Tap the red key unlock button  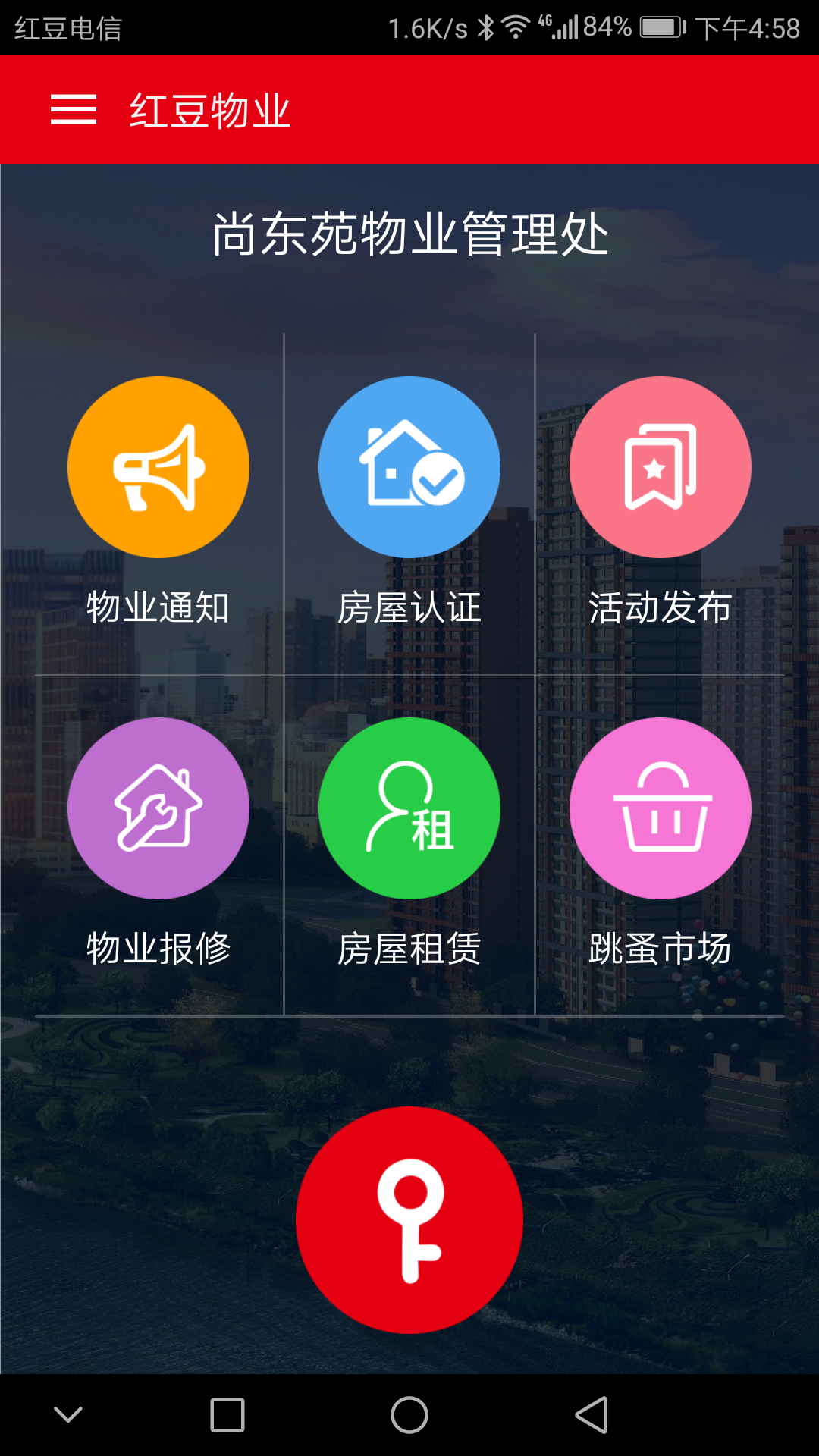point(409,1219)
